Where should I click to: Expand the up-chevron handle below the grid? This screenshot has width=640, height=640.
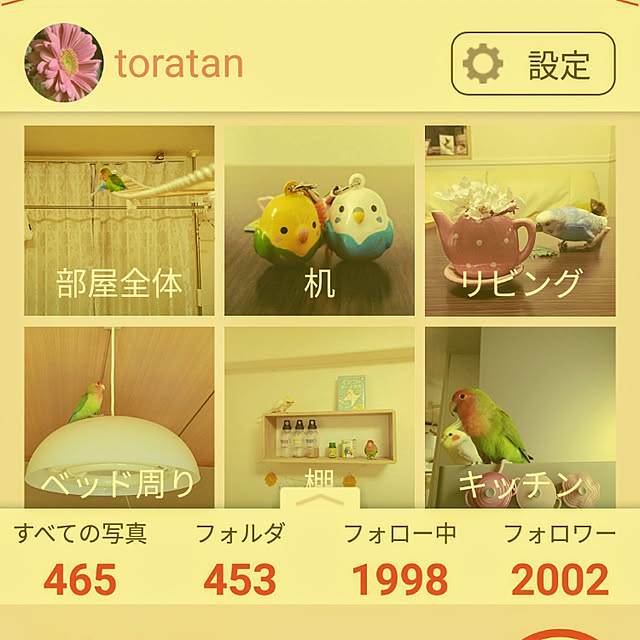pyautogui.click(x=320, y=497)
